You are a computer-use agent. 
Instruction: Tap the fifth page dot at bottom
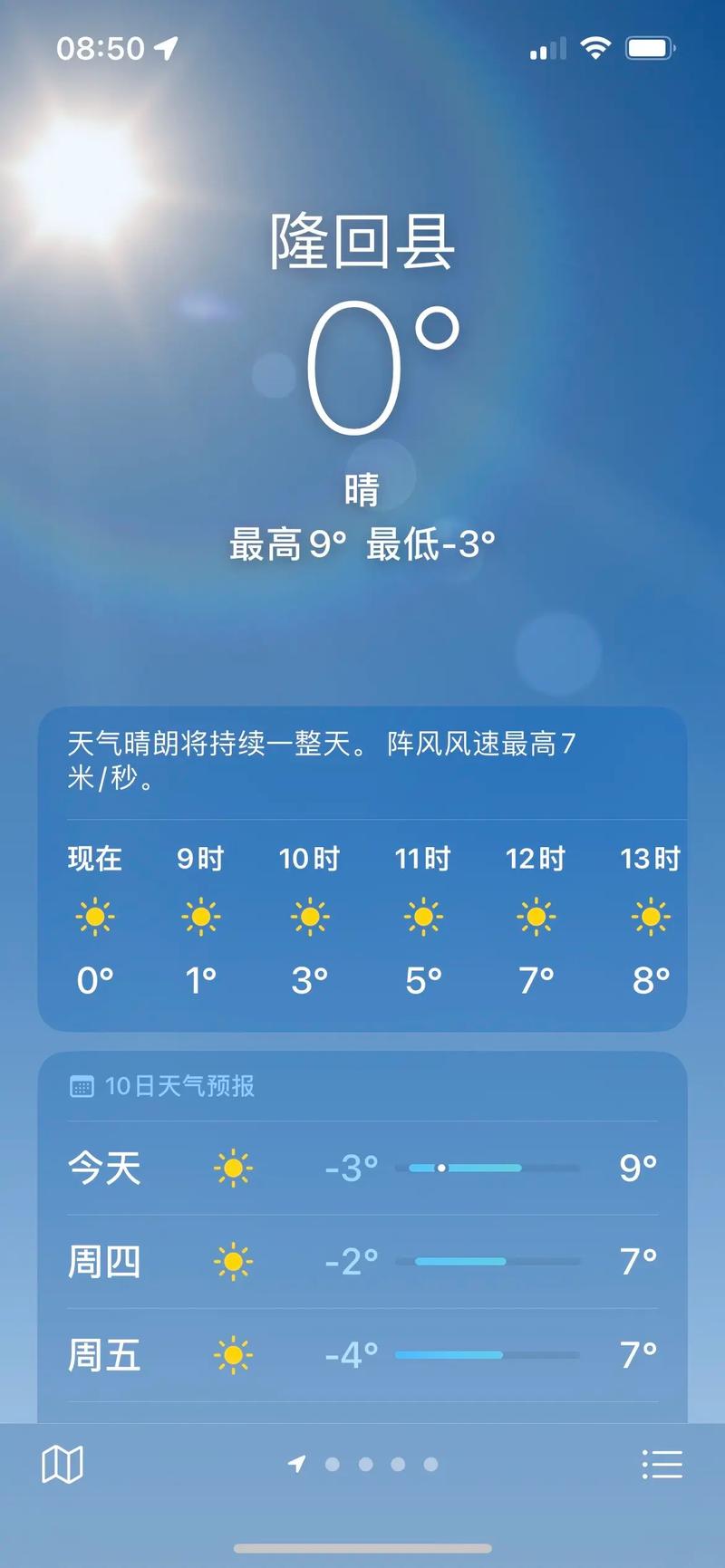point(430,1464)
